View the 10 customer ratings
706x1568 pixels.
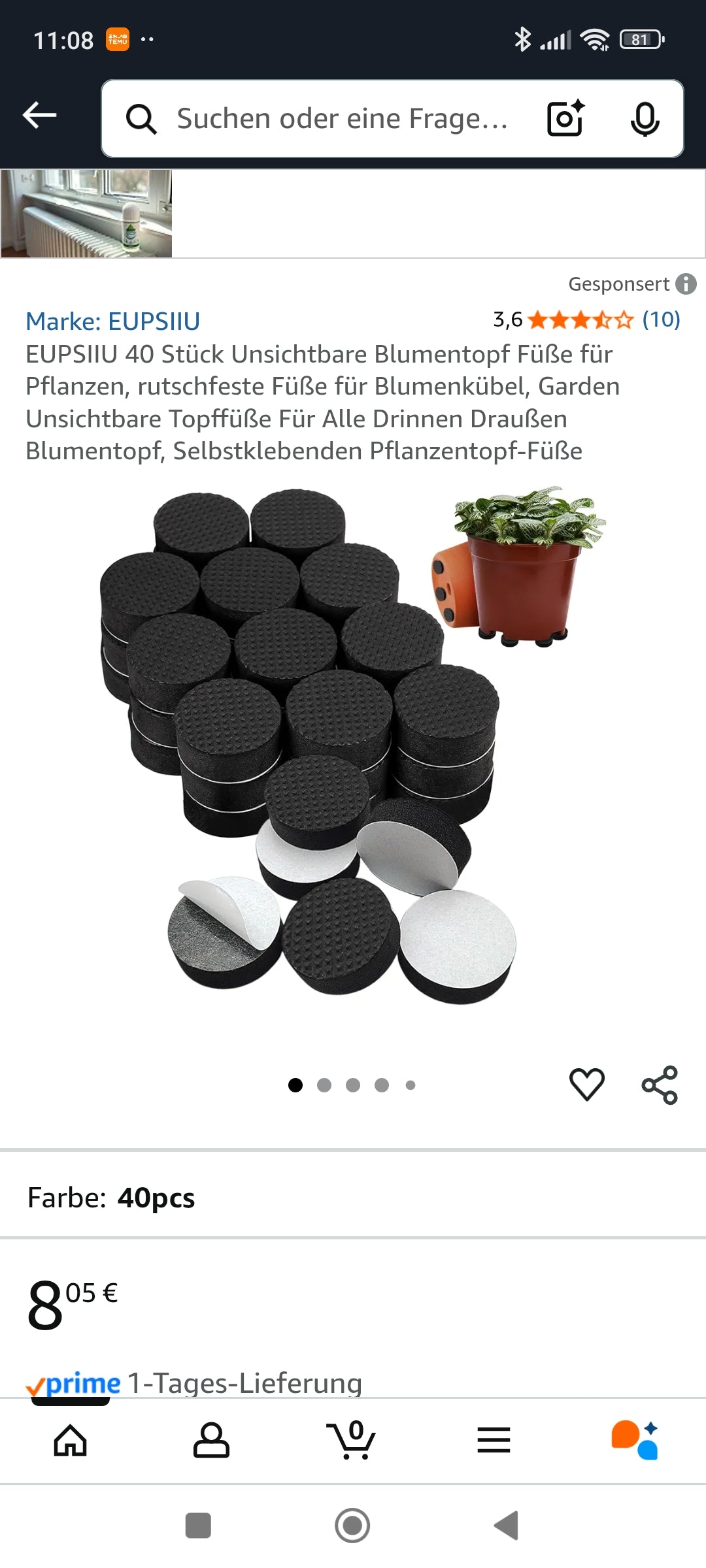point(660,320)
